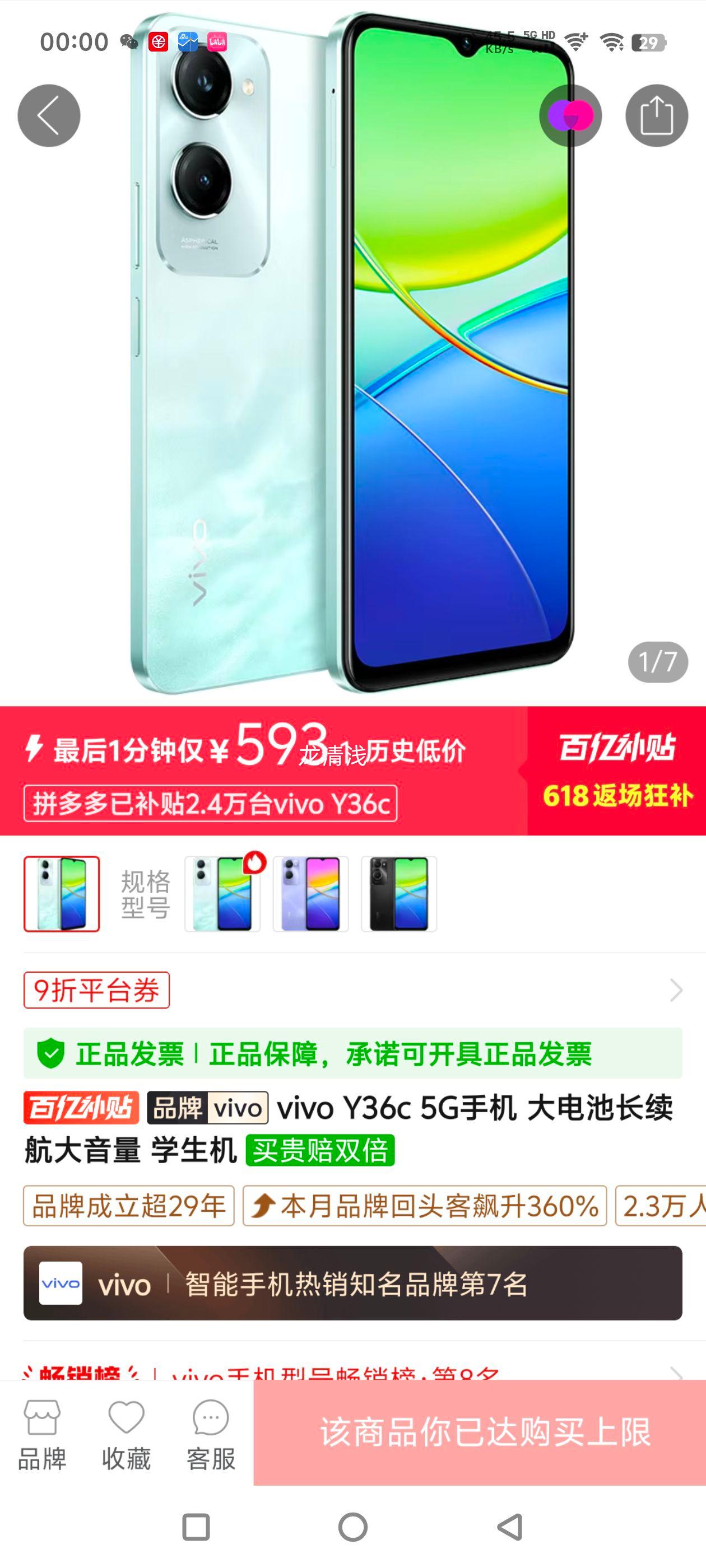Open vivo 智能手机热销知名品牌 ranking banner
Viewport: 706px width, 1568px height.
click(x=352, y=1283)
